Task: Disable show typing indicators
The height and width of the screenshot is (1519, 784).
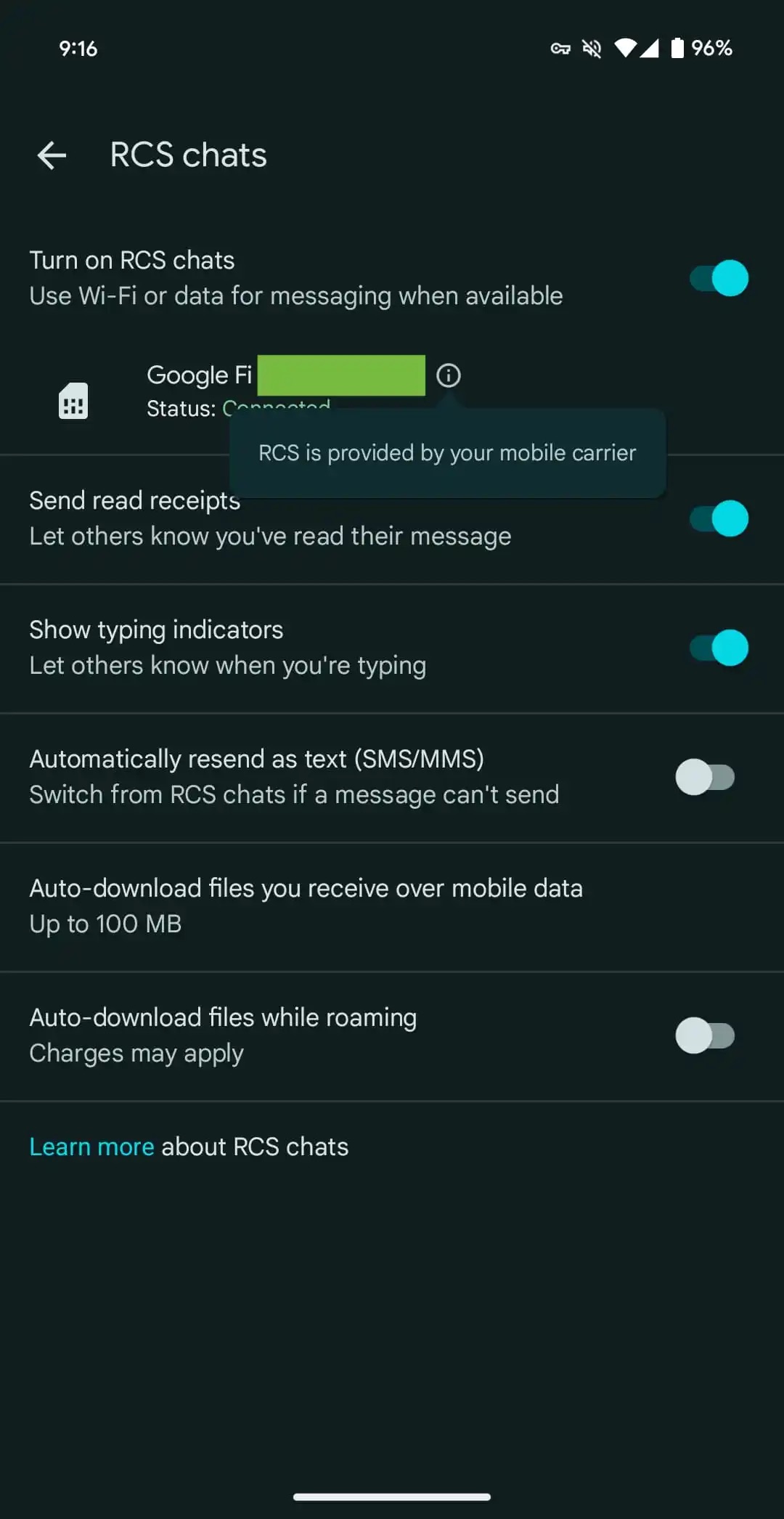Action: [x=718, y=648]
